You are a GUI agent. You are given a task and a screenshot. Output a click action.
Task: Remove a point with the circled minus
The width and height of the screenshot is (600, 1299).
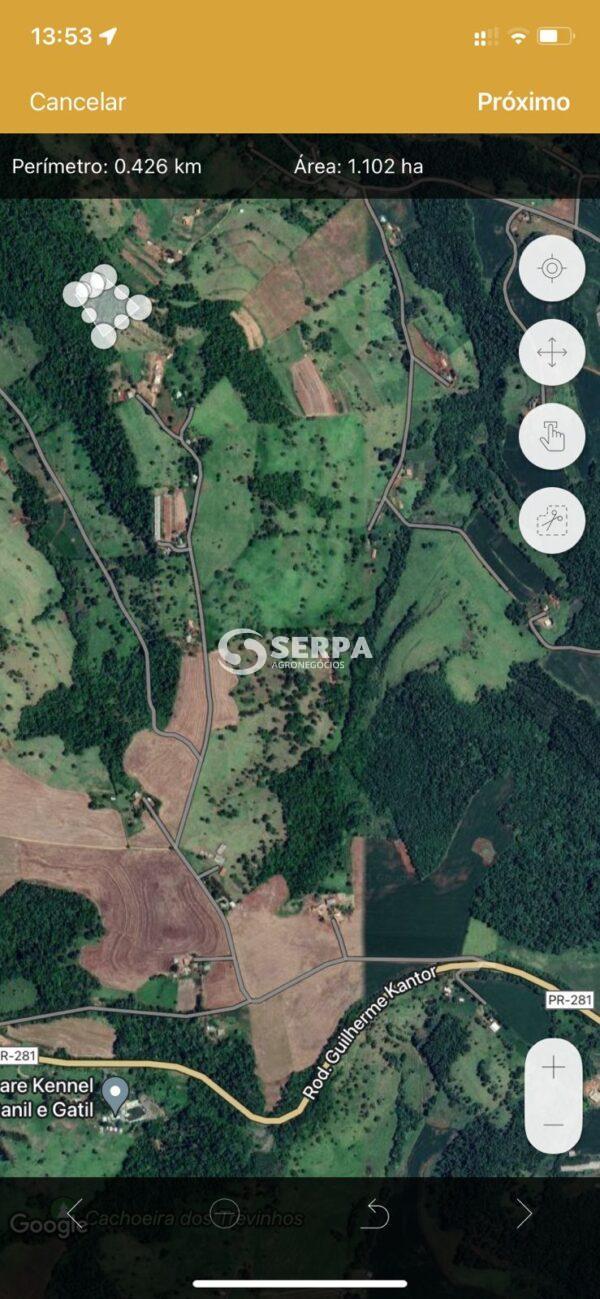tap(225, 1213)
